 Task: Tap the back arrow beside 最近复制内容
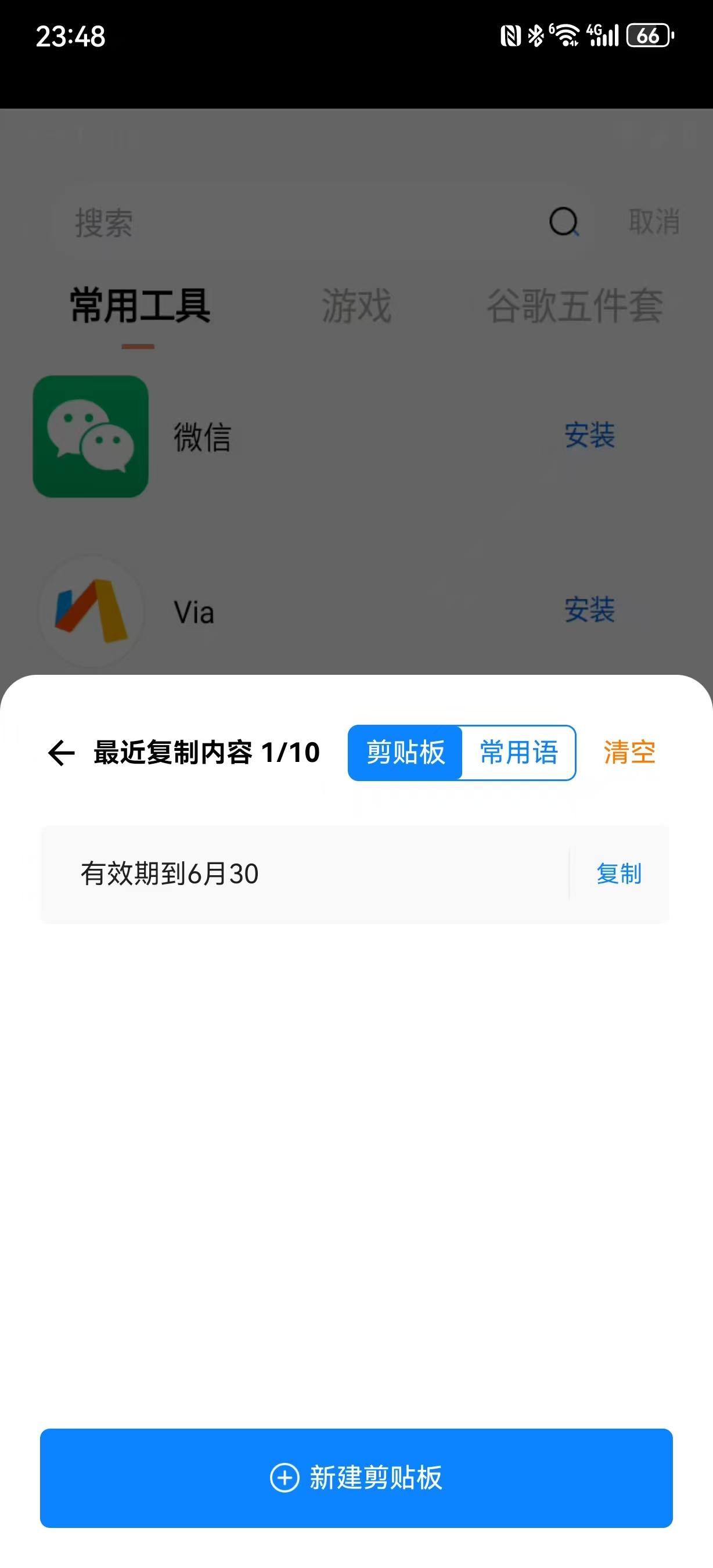coord(62,753)
